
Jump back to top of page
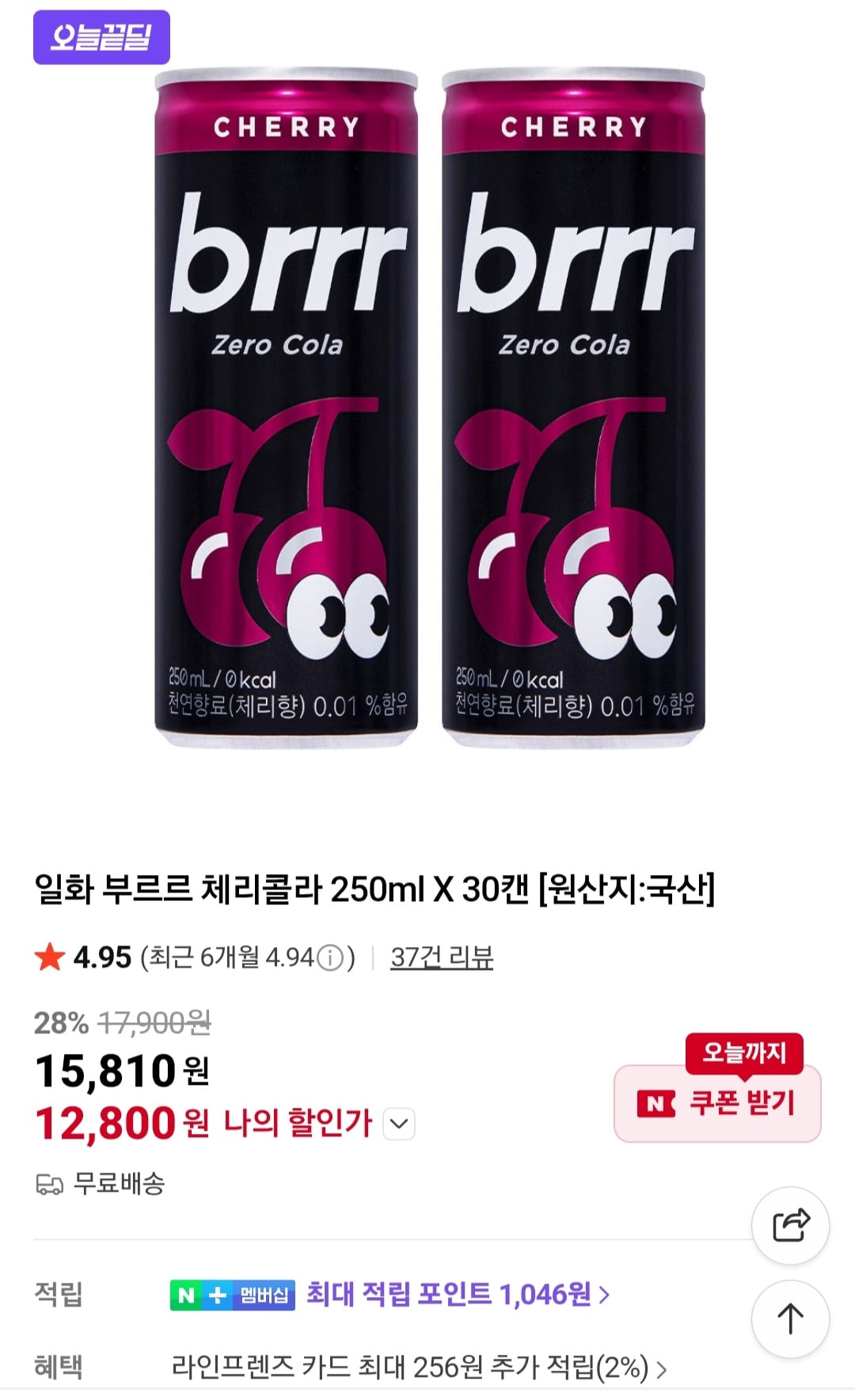[x=790, y=1318]
